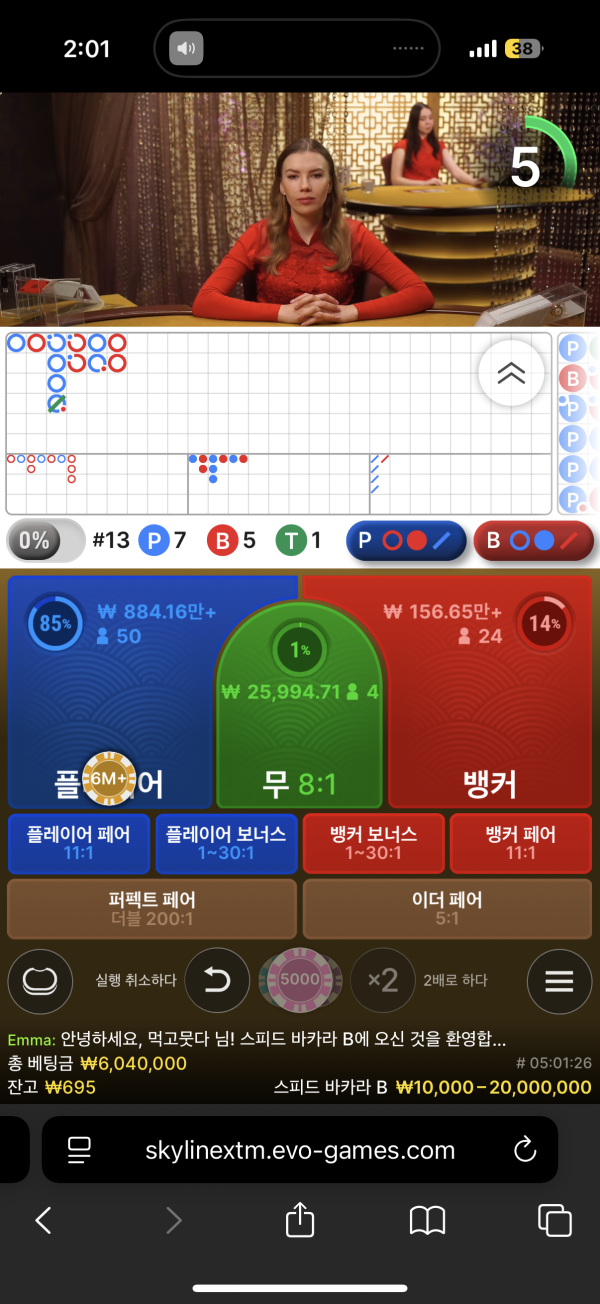This screenshot has height=1304, width=600.
Task: Double the bet with ×2
Action: point(382,980)
